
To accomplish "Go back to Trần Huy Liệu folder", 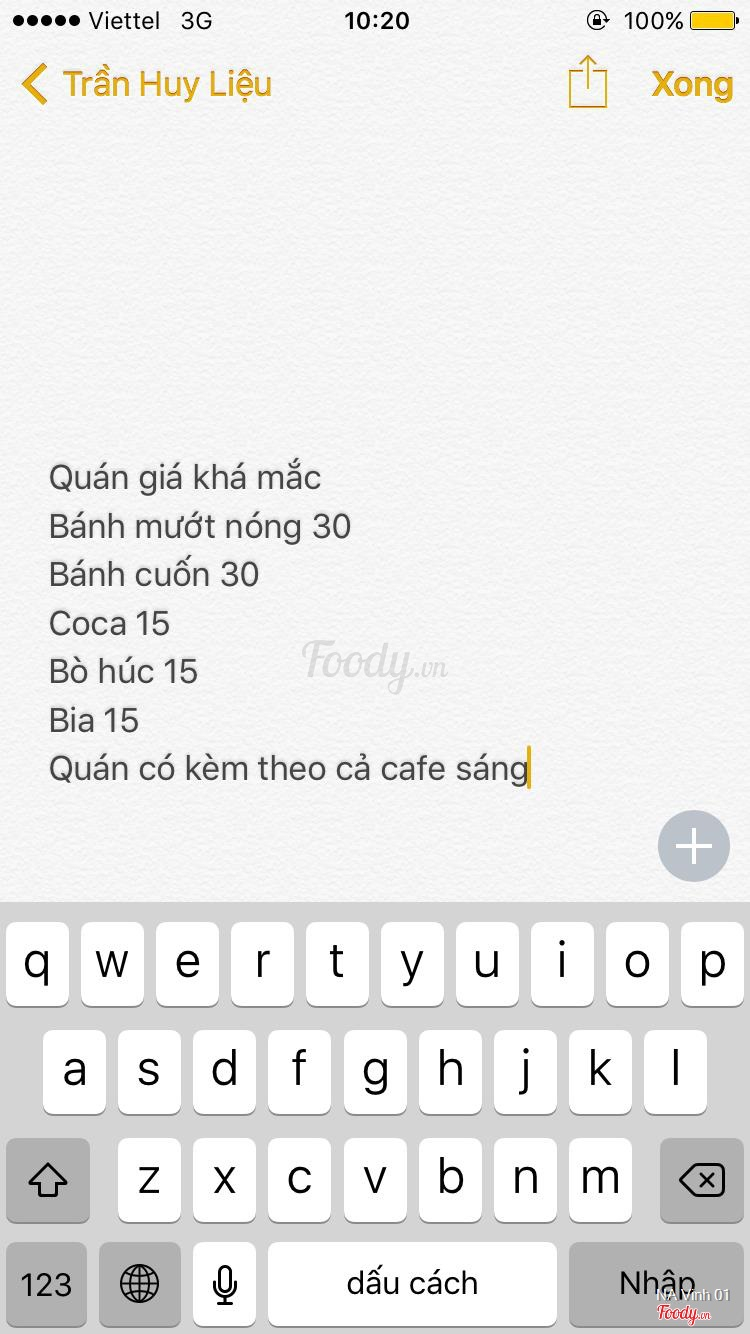I will click(147, 84).
